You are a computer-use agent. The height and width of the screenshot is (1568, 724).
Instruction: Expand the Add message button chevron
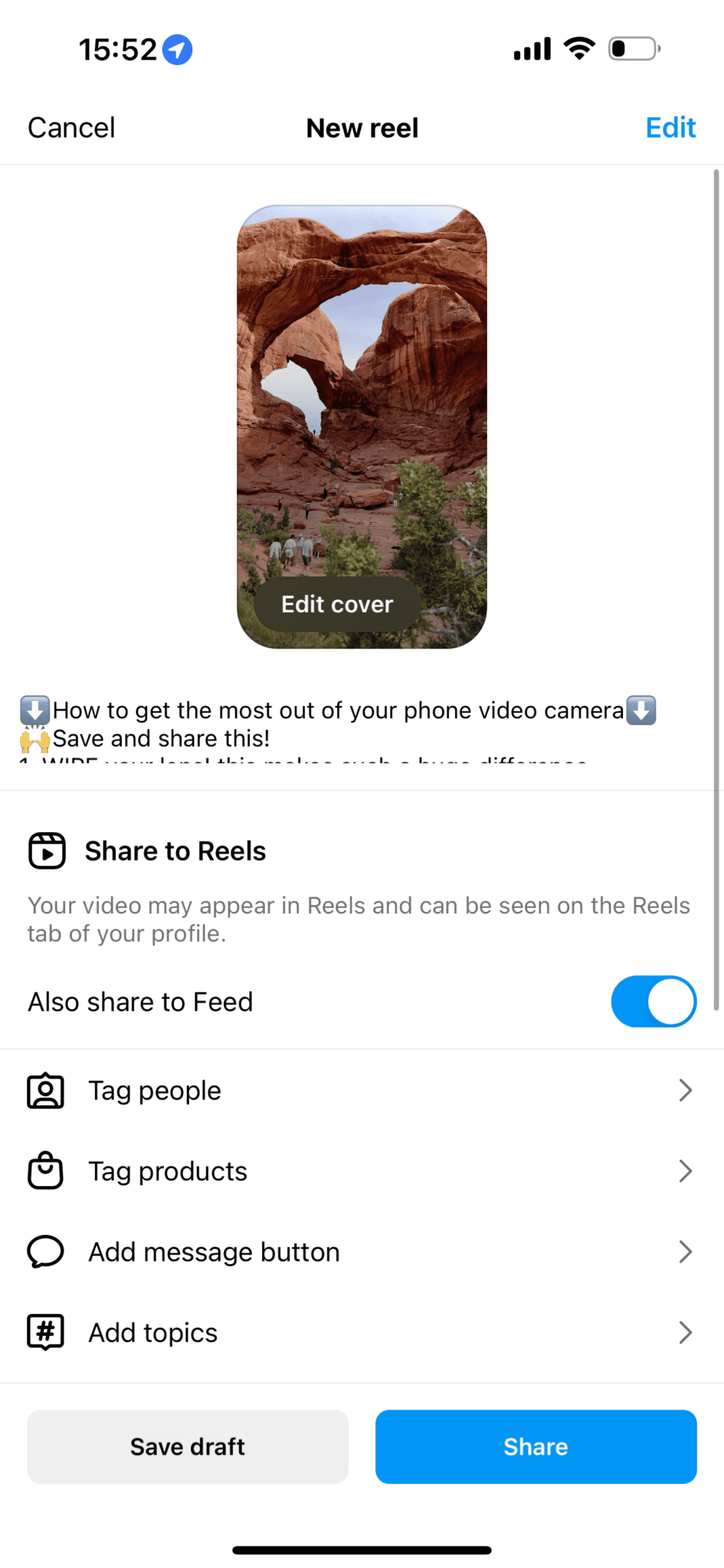pyautogui.click(x=685, y=1252)
